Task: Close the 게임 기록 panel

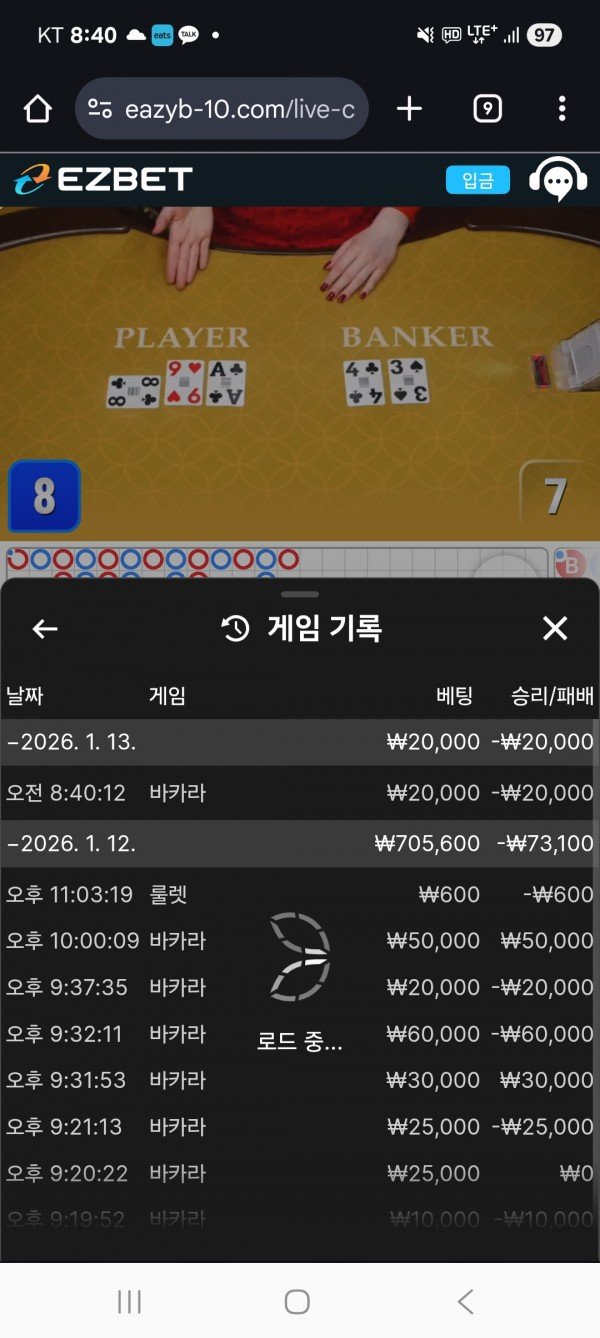Action: pos(554,628)
